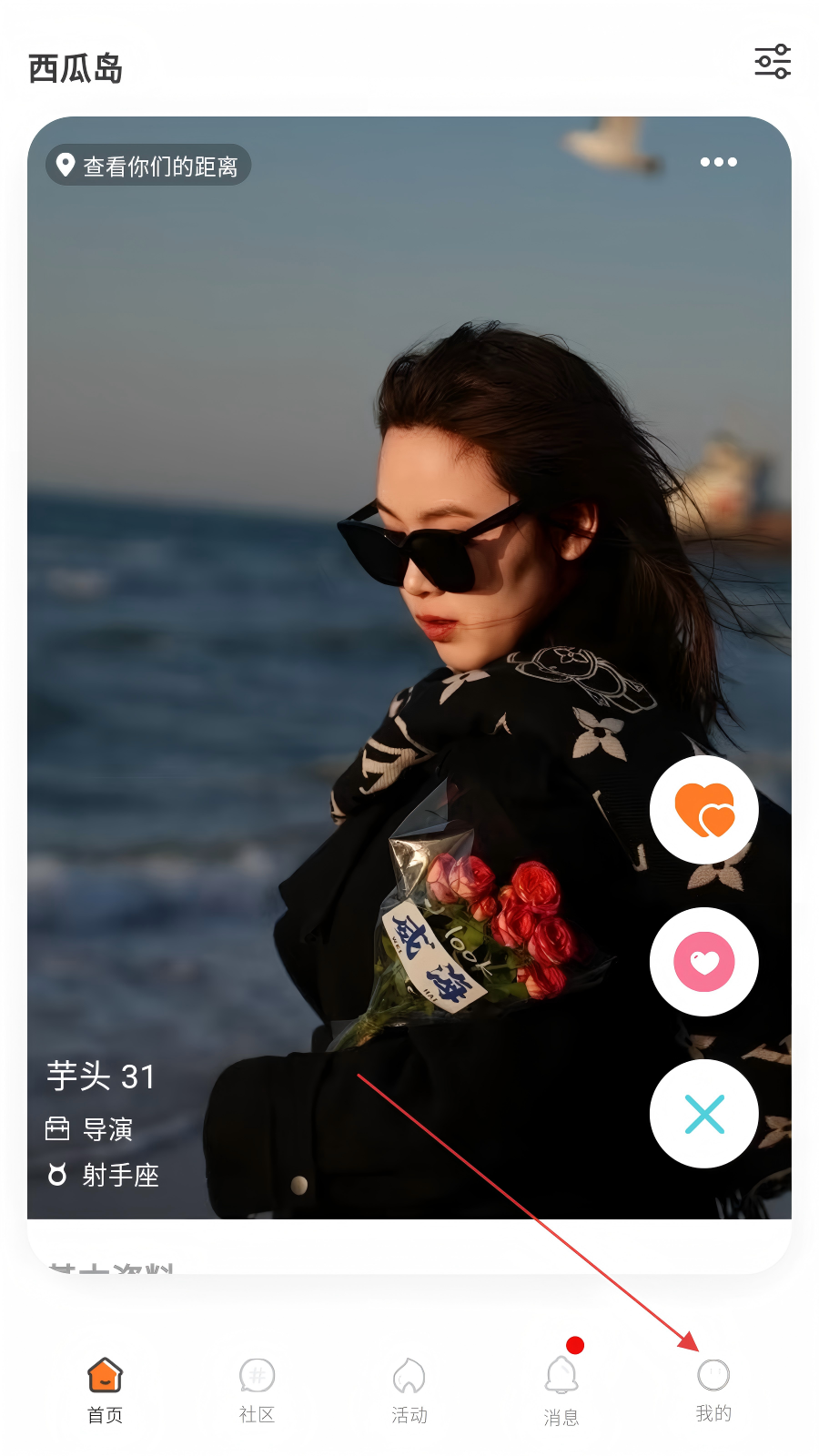This screenshot has height=1456, width=819.
Task: Switch to the 我的 tab
Action: tap(713, 1390)
